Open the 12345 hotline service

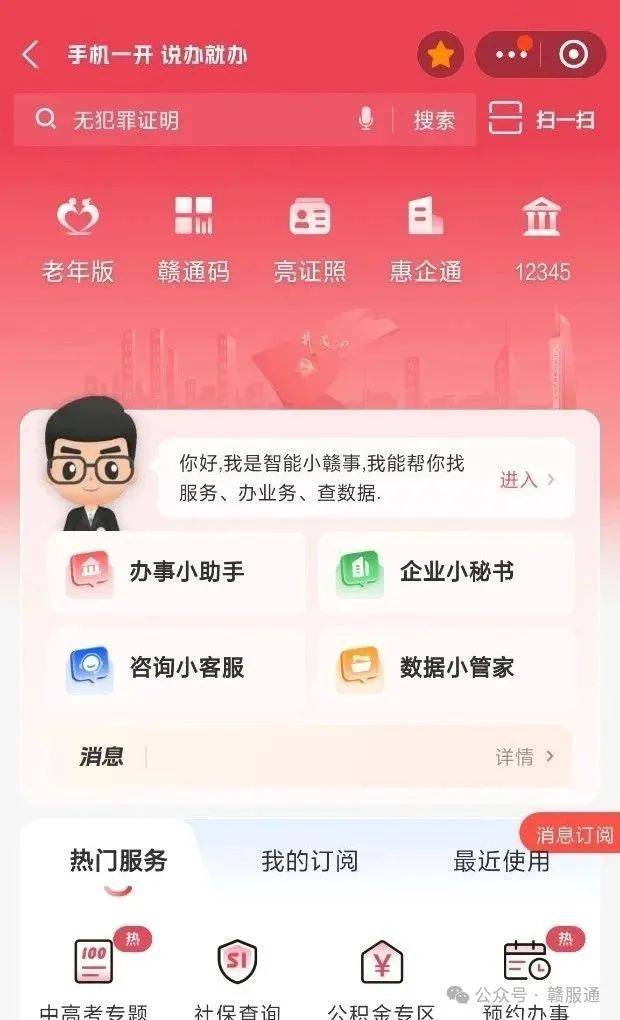coord(542,240)
